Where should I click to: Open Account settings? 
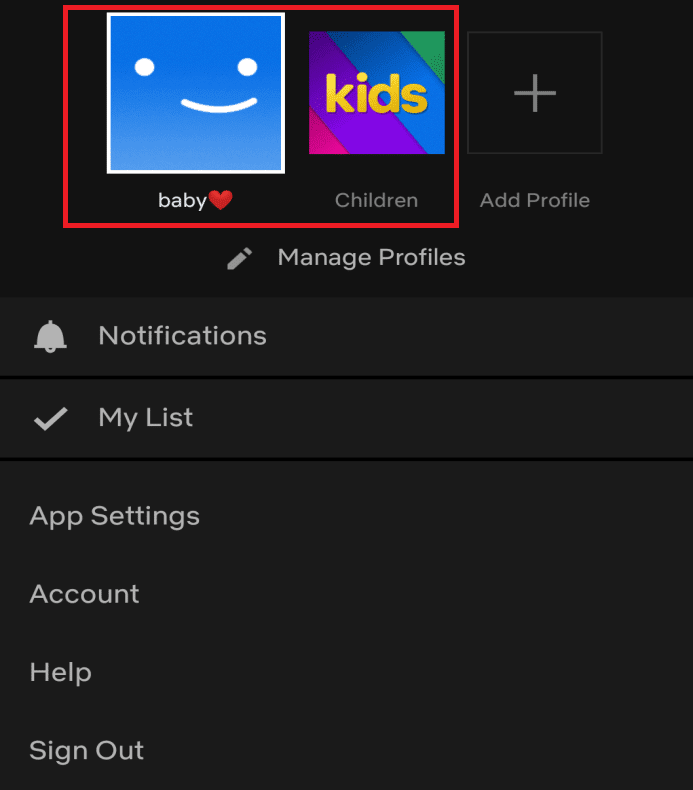tap(85, 594)
